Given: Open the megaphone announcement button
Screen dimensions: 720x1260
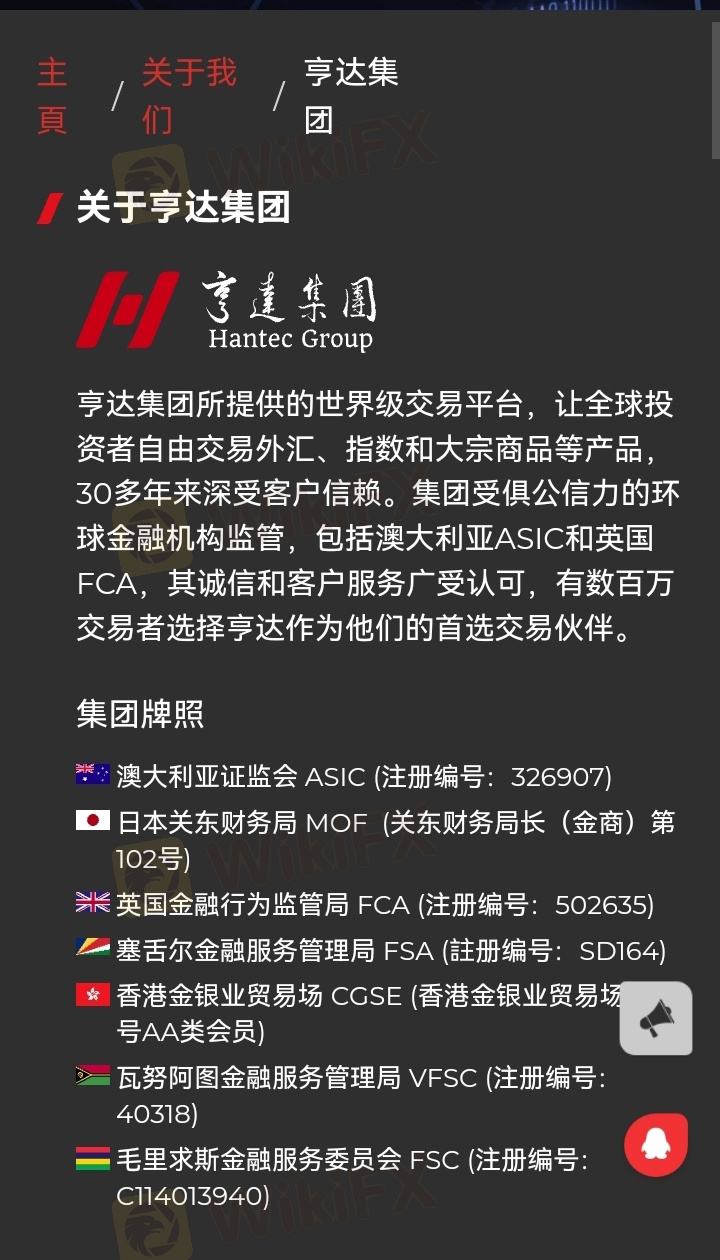Looking at the screenshot, I should tap(656, 1018).
